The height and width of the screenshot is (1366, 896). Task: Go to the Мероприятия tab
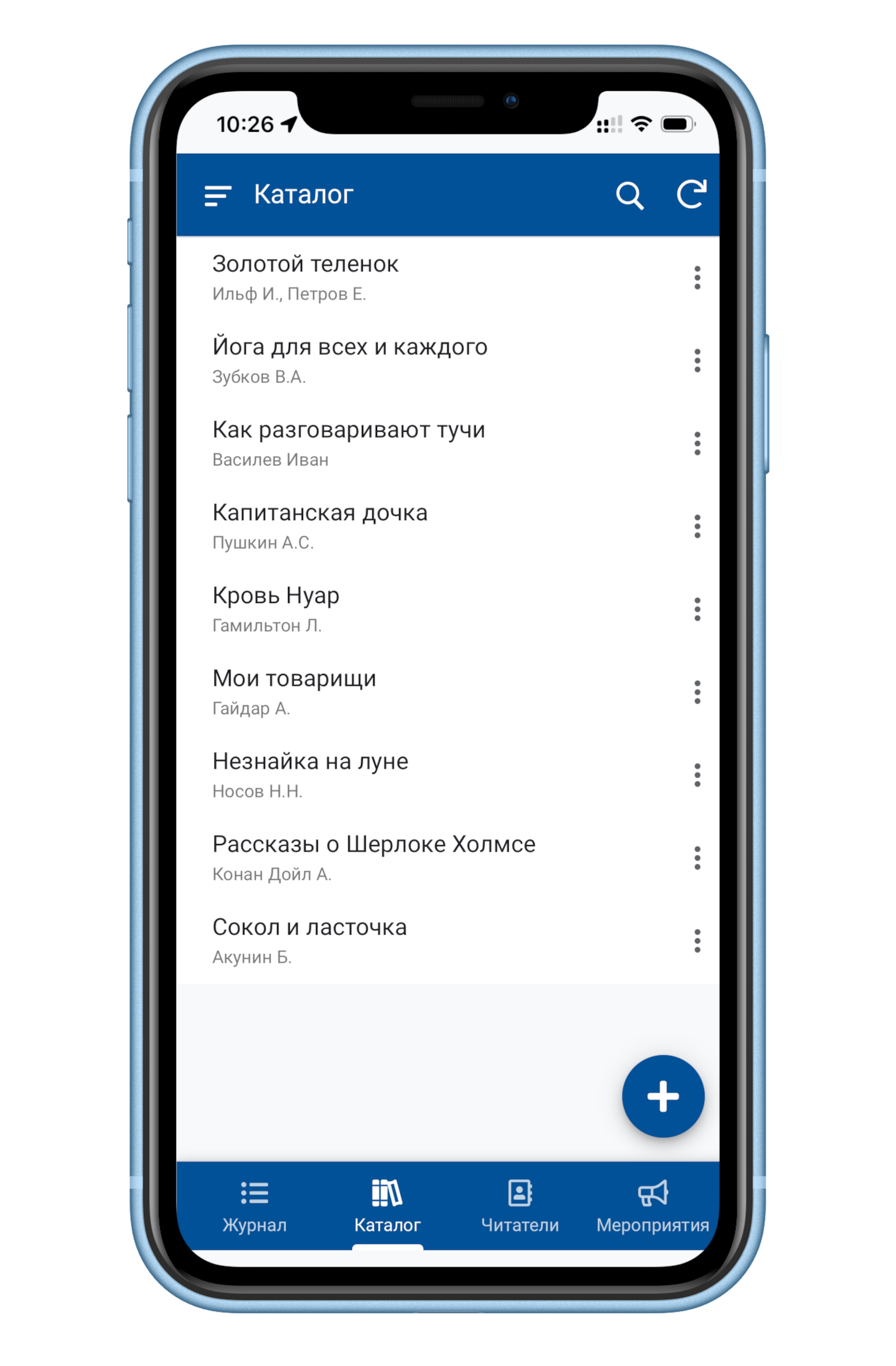[652, 1206]
